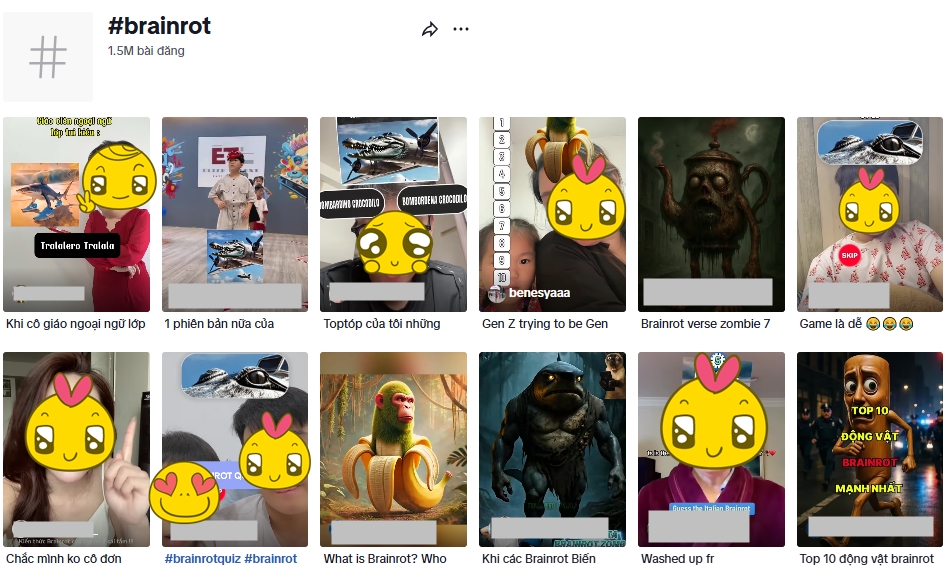This screenshot has height=579, width=951.
Task: Watch 'What is Brainrot? Who' video
Action: 393,449
